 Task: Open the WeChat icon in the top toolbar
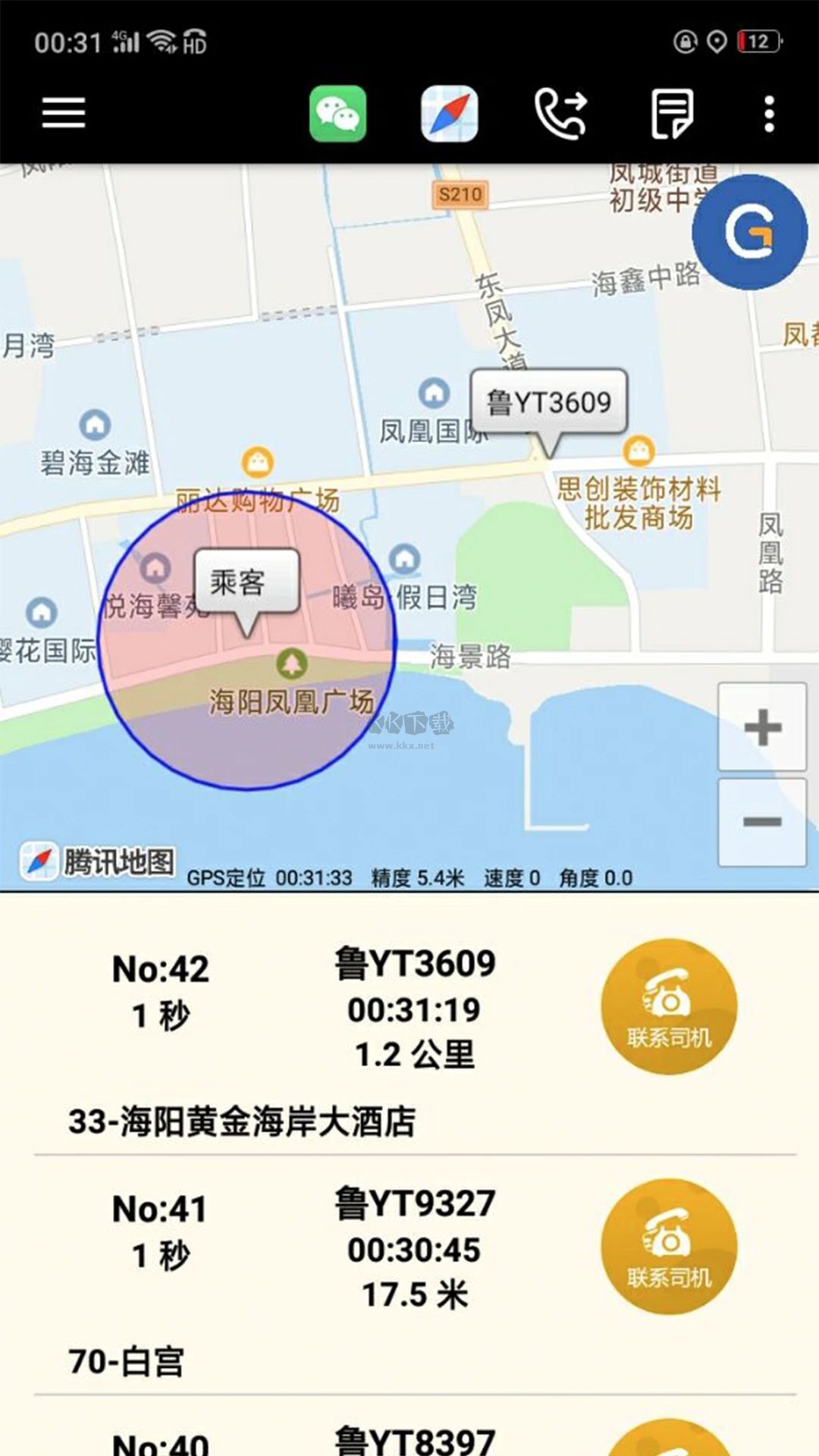coord(338,112)
